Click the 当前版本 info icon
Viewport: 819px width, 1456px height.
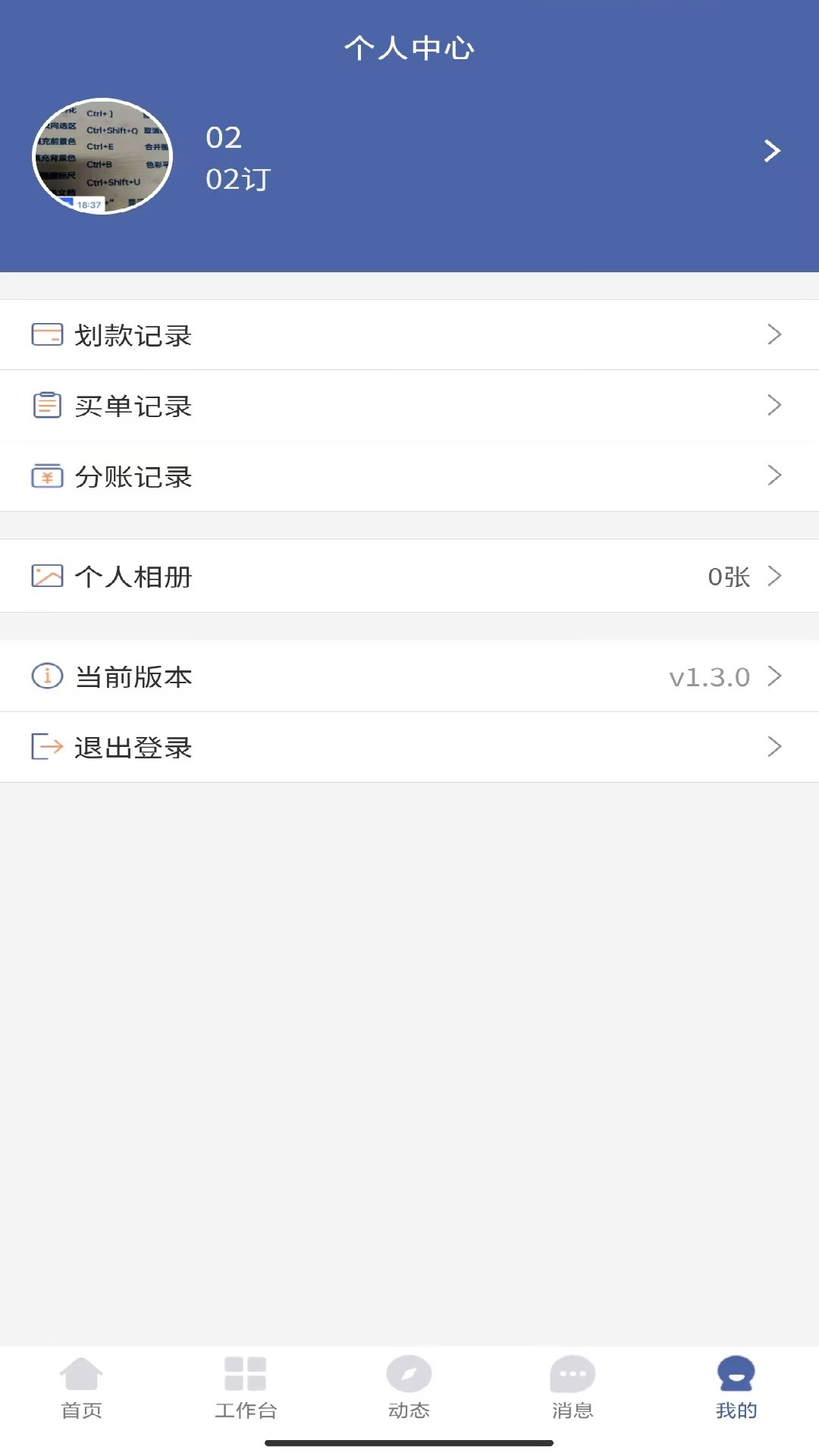(47, 676)
